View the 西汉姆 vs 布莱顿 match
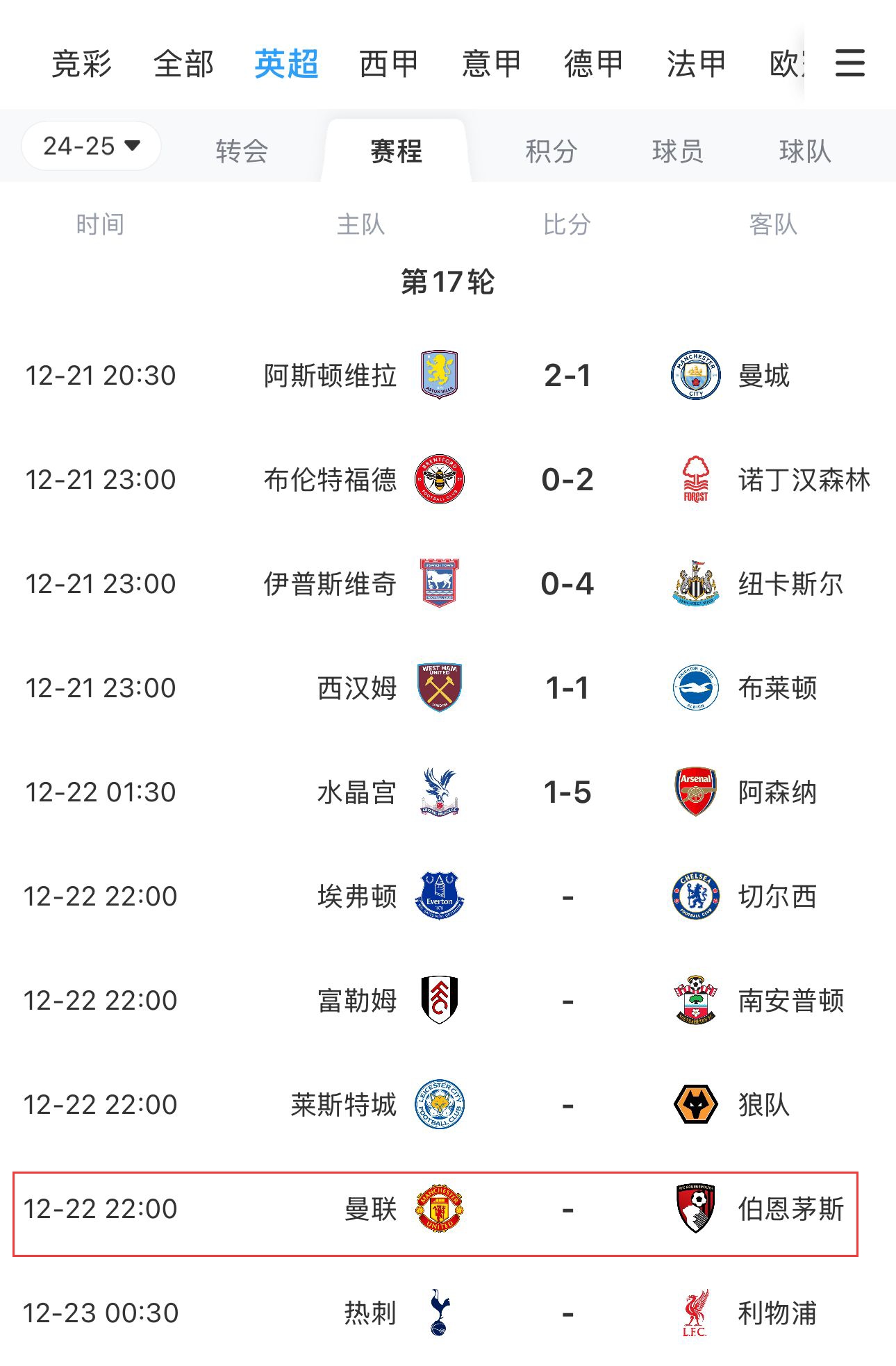The height and width of the screenshot is (1366, 896). tap(567, 688)
